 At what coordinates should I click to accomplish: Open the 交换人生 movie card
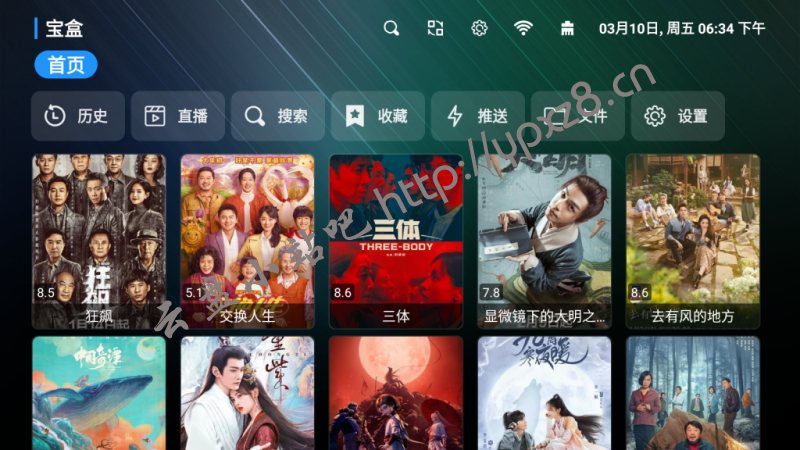(x=247, y=242)
